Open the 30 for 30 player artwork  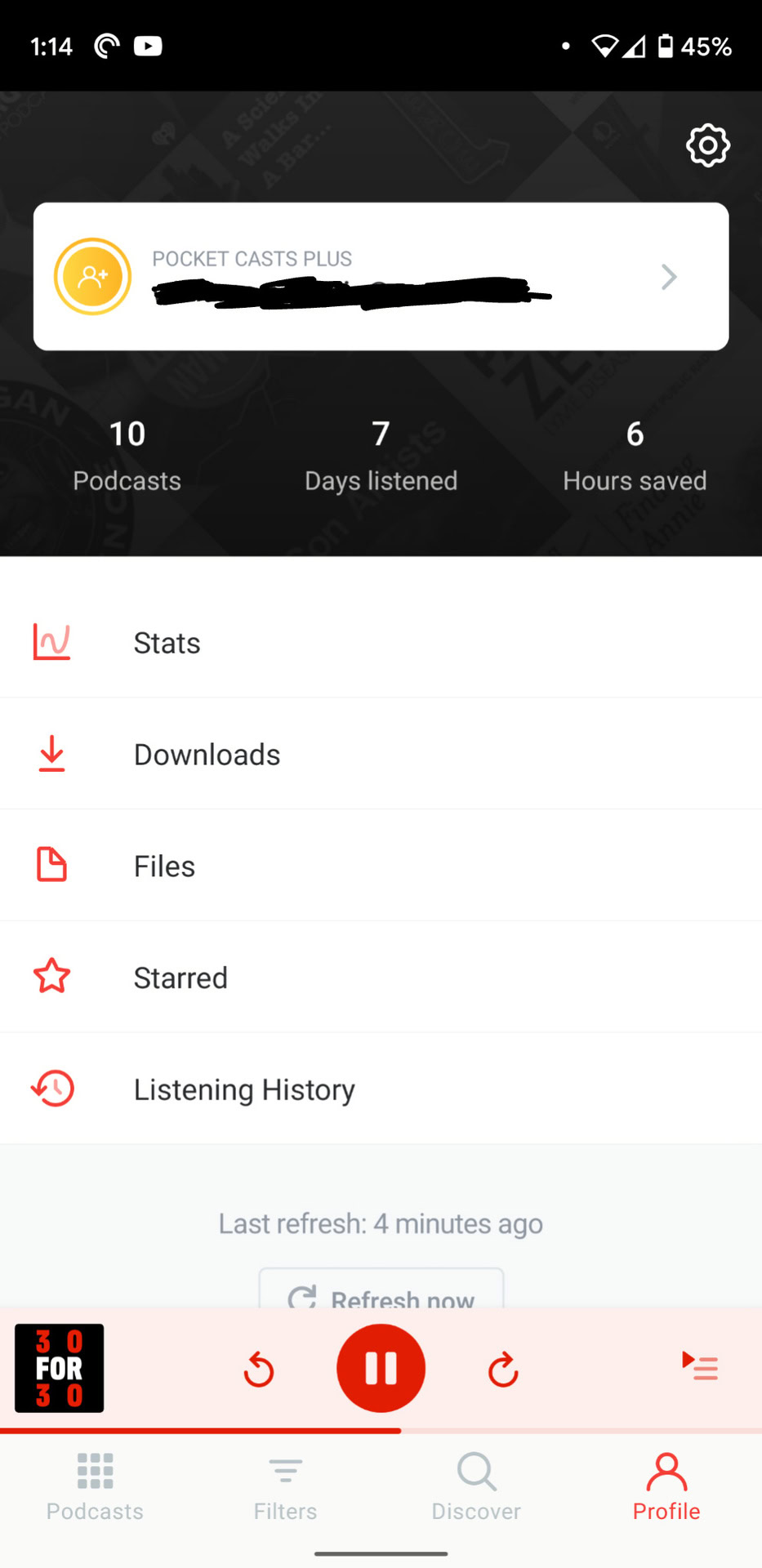[x=60, y=1368]
